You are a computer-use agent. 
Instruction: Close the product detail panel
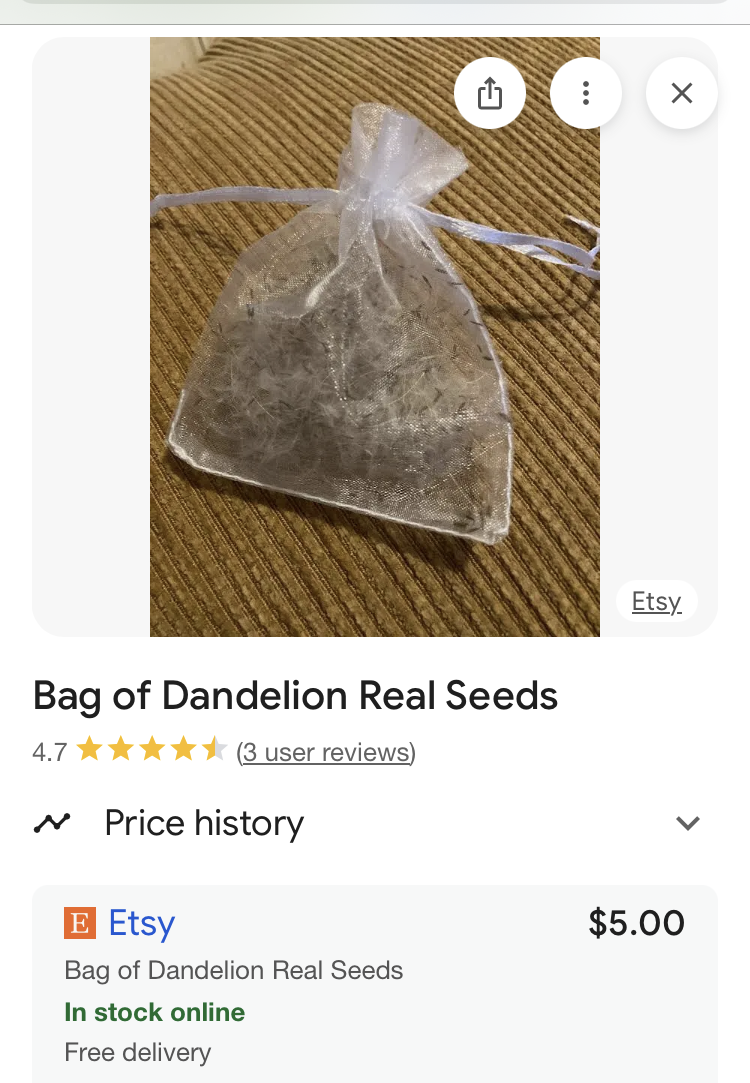(682, 94)
